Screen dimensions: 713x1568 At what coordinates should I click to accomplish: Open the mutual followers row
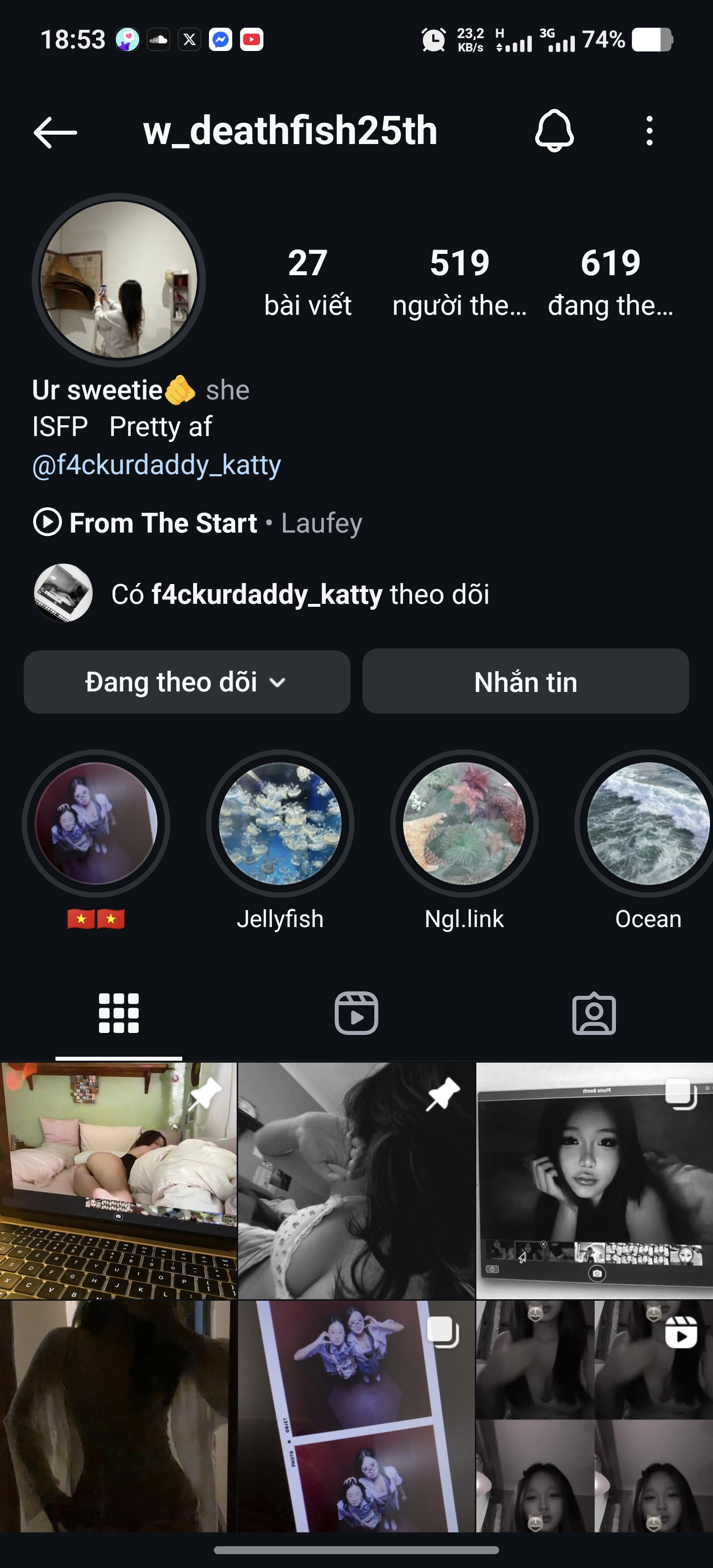[x=262, y=594]
